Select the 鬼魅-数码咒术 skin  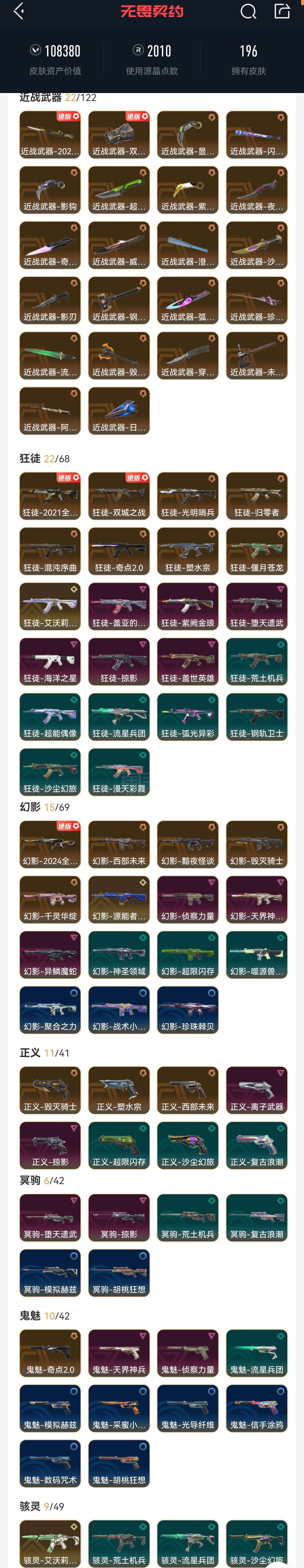[50, 1463]
